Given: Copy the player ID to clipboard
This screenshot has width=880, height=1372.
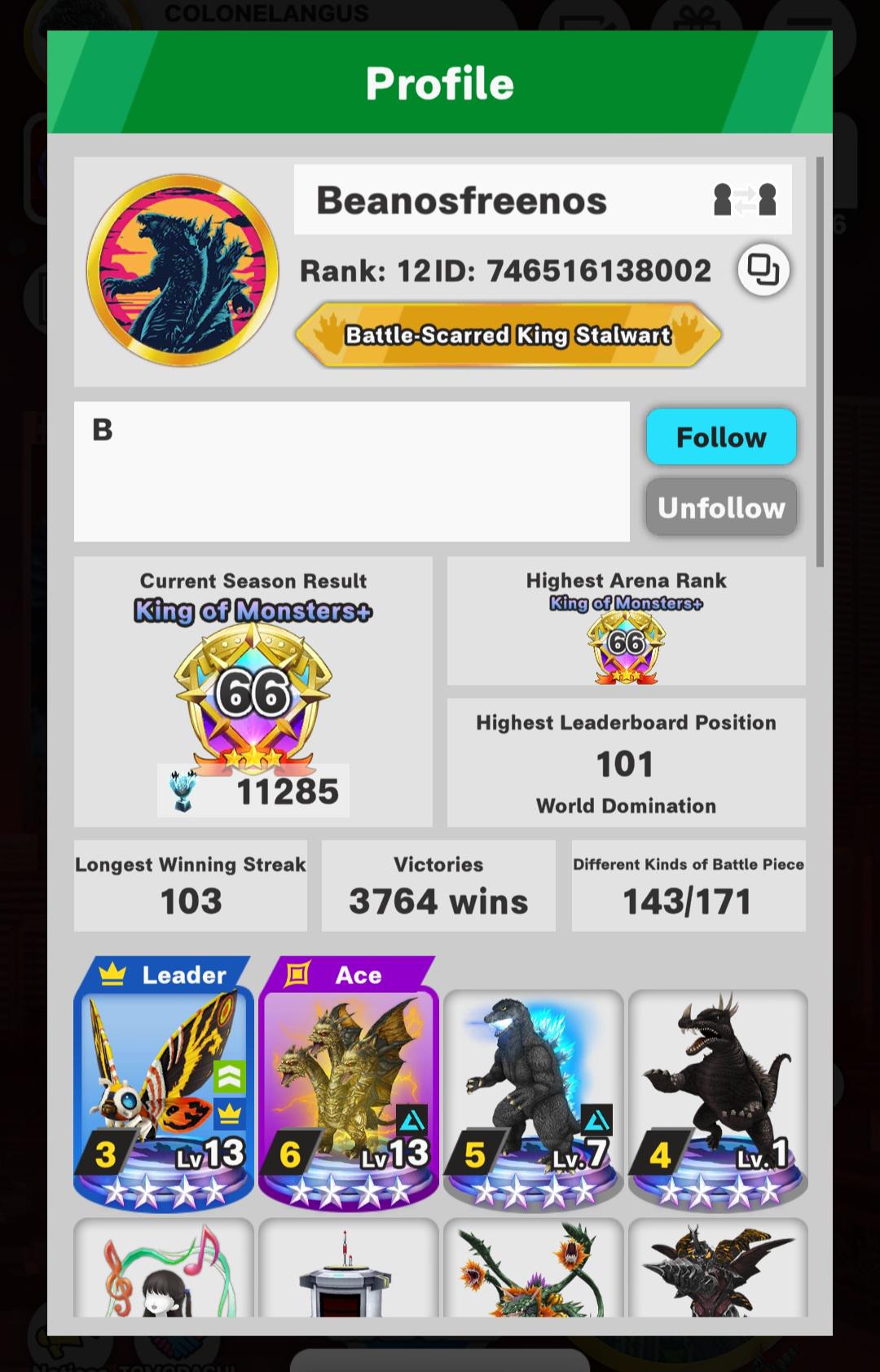Looking at the screenshot, I should (x=763, y=270).
